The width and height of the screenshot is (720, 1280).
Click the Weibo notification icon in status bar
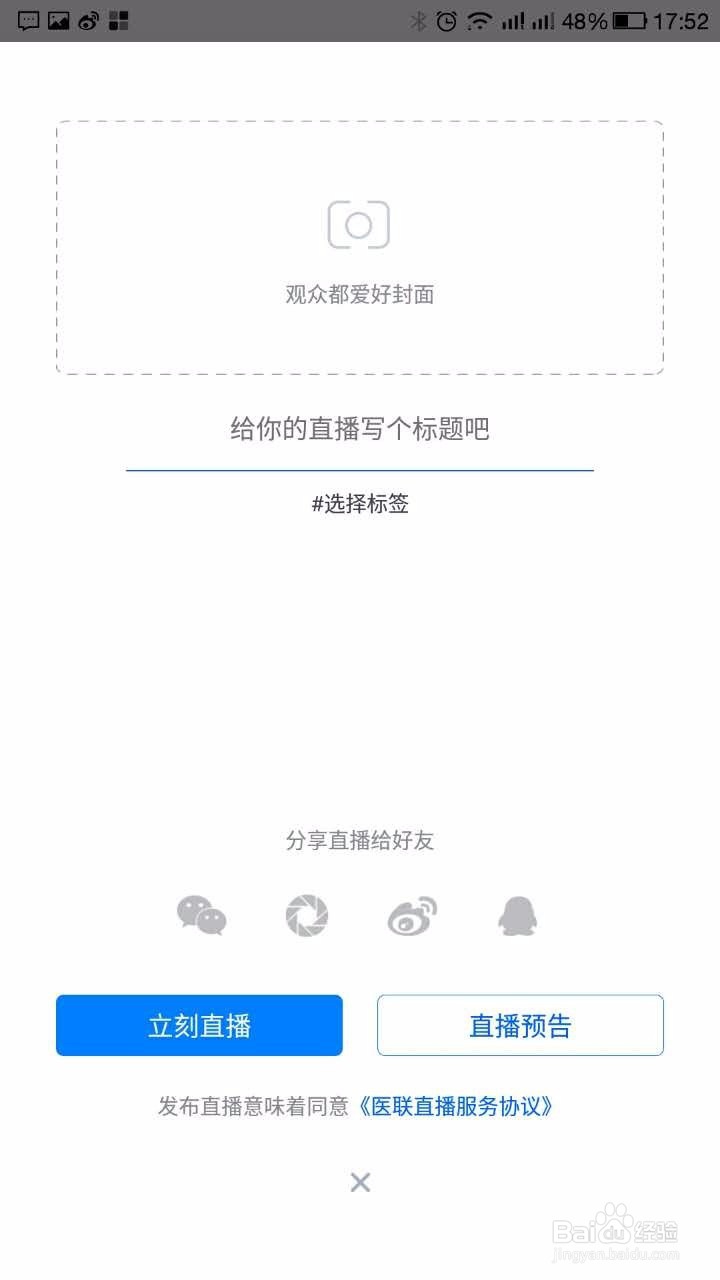point(89,19)
